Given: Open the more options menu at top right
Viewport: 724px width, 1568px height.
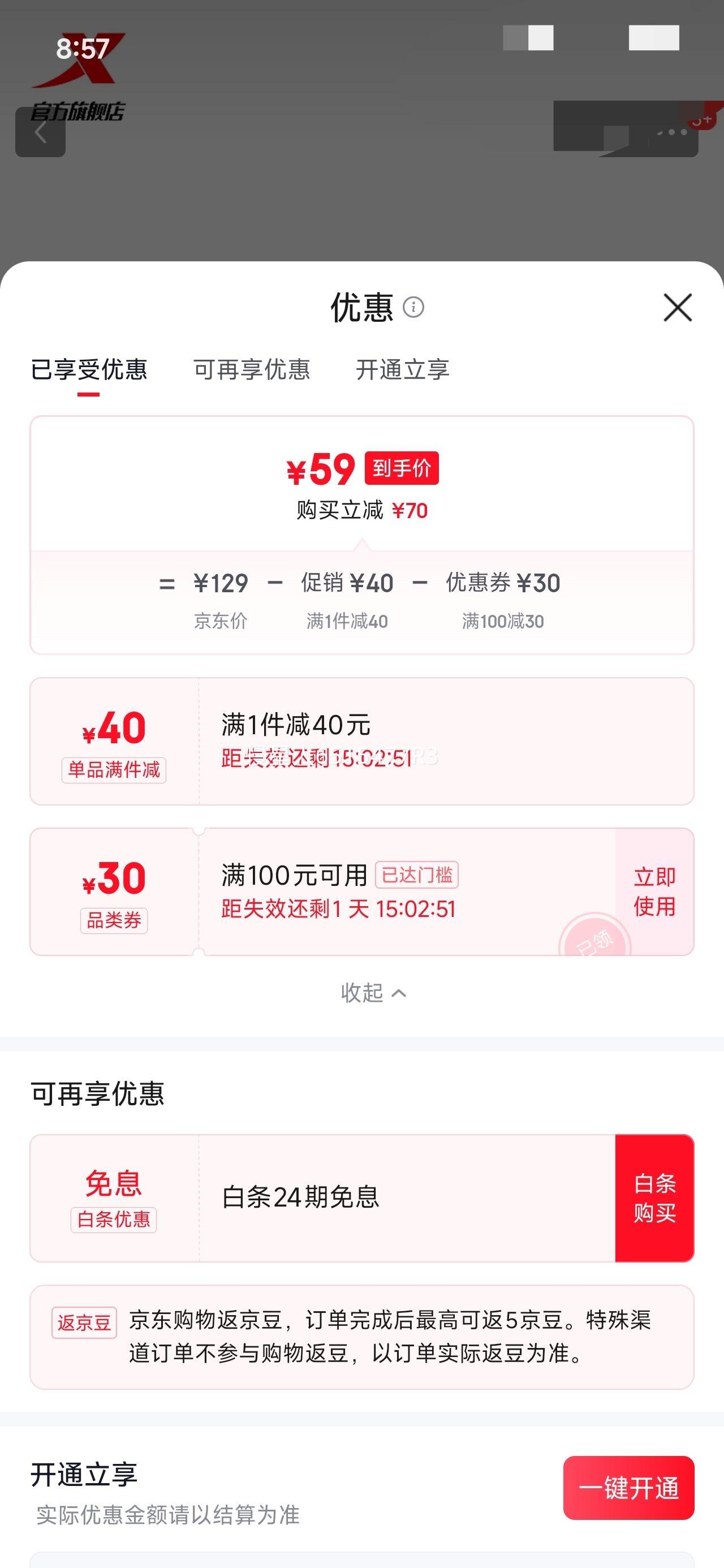Looking at the screenshot, I should [670, 133].
